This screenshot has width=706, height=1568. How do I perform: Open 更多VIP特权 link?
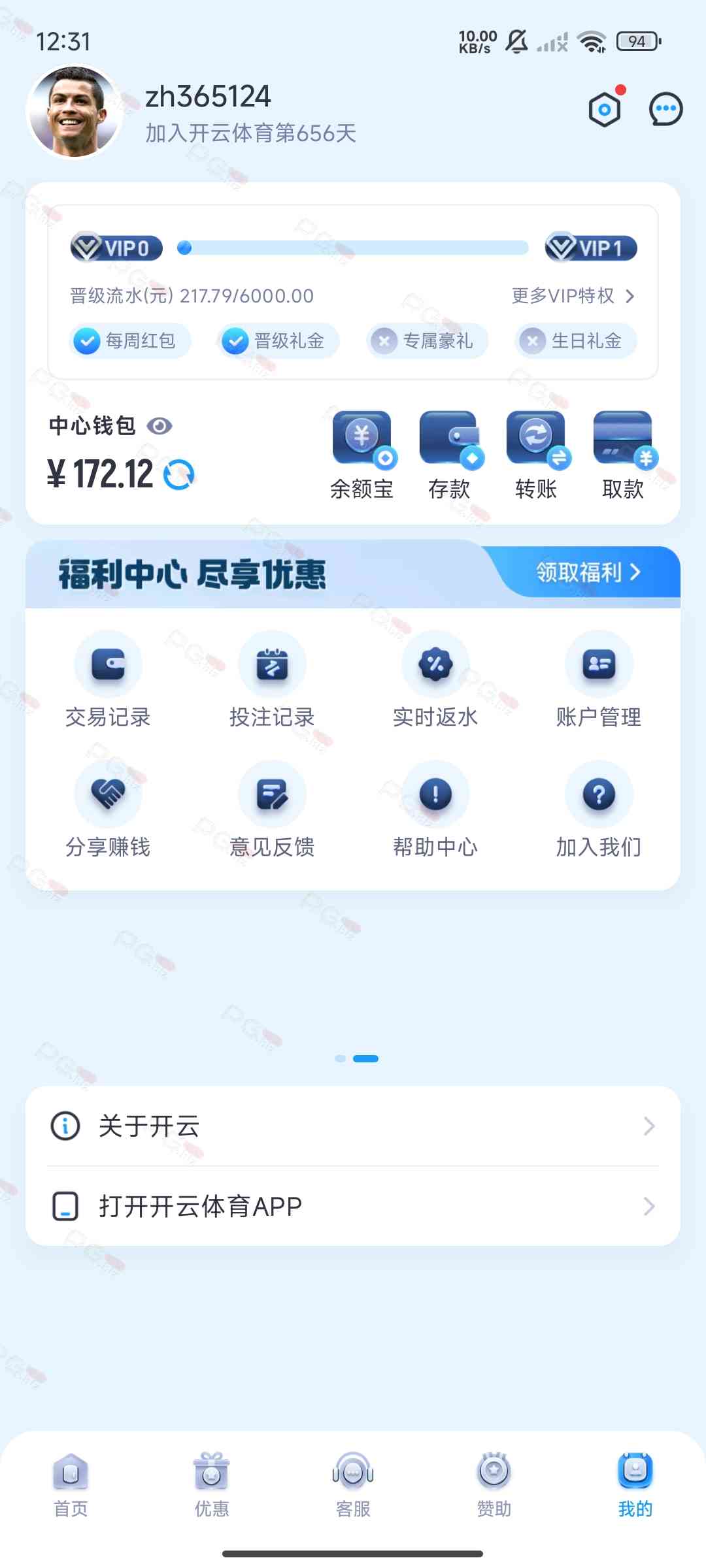point(573,296)
